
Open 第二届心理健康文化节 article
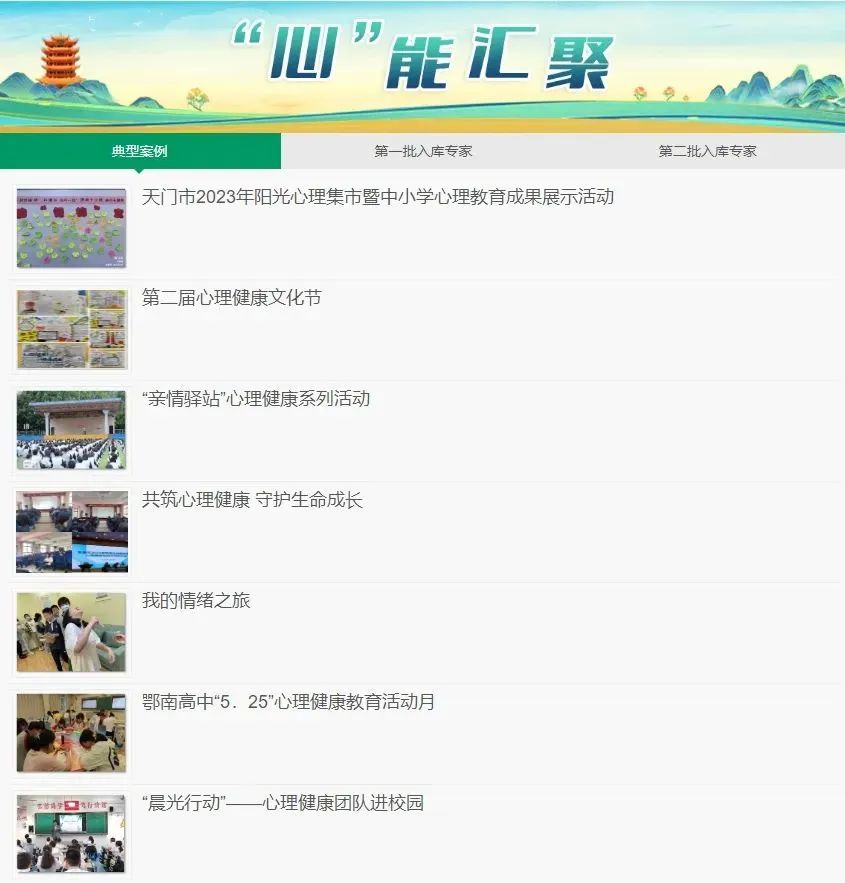[231, 298]
